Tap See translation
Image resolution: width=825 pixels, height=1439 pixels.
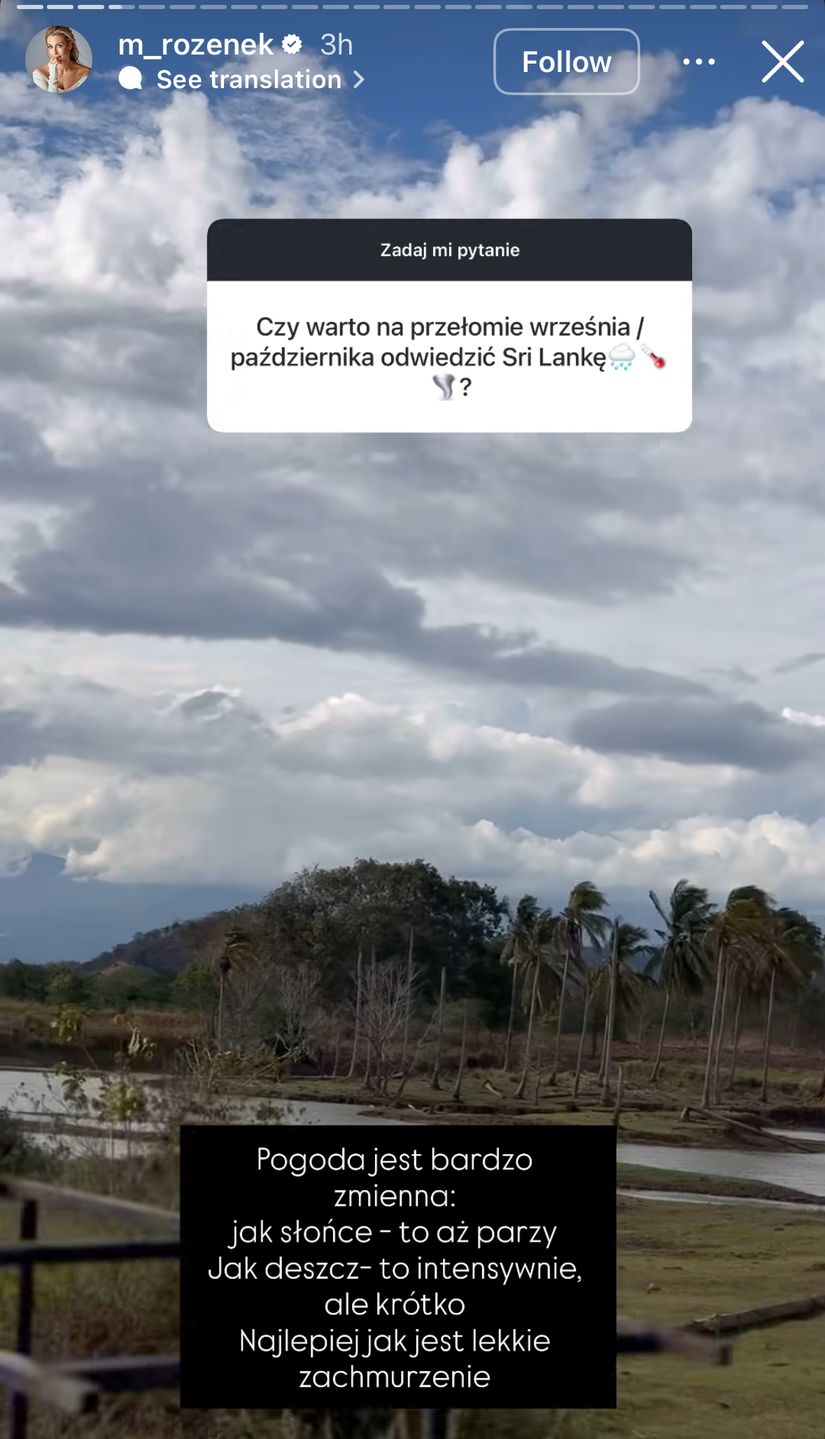249,80
